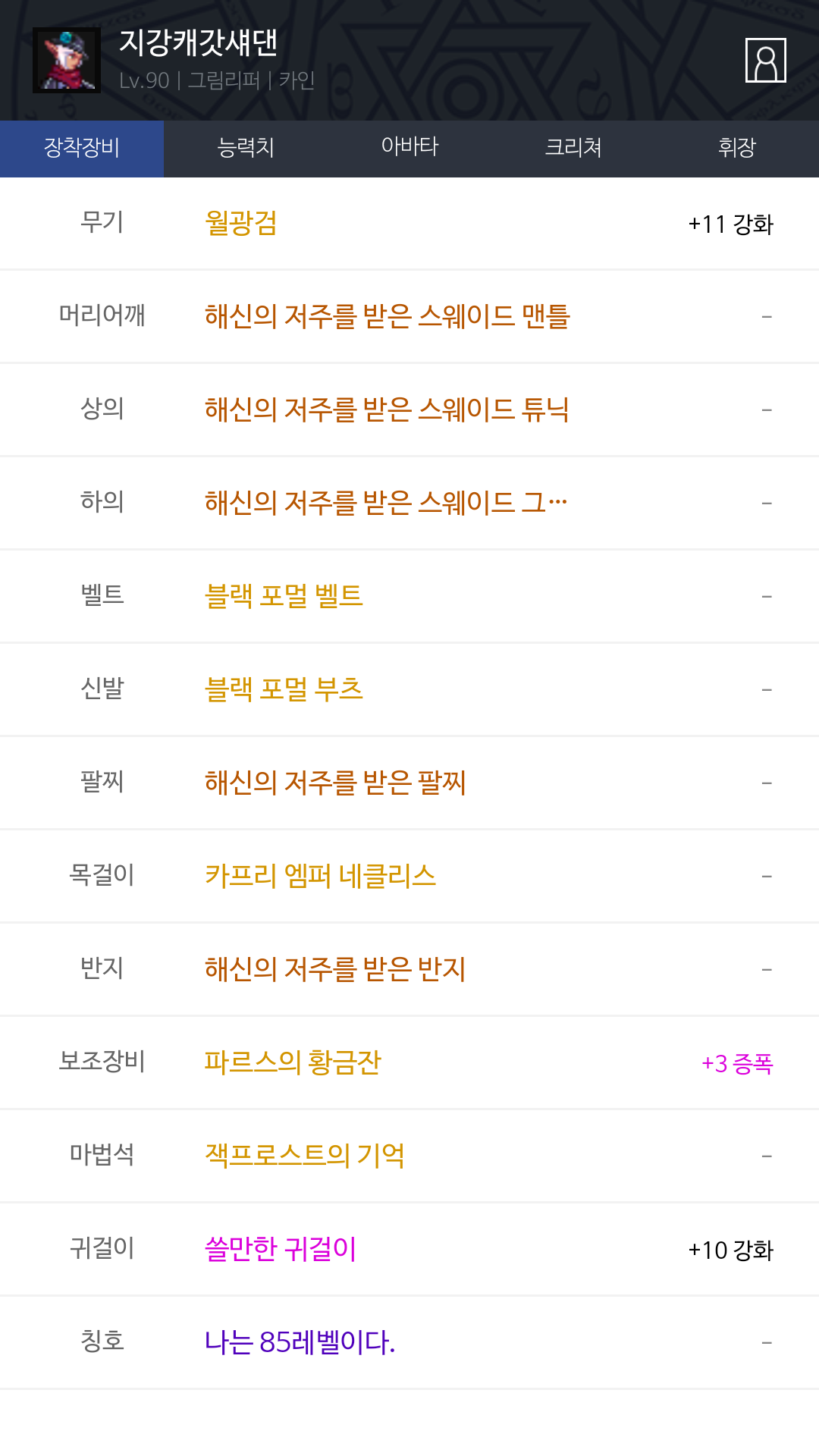819x1456 pixels.
Task: Open the 쓸만한 귀걸이 earring row
Action: click(409, 1249)
